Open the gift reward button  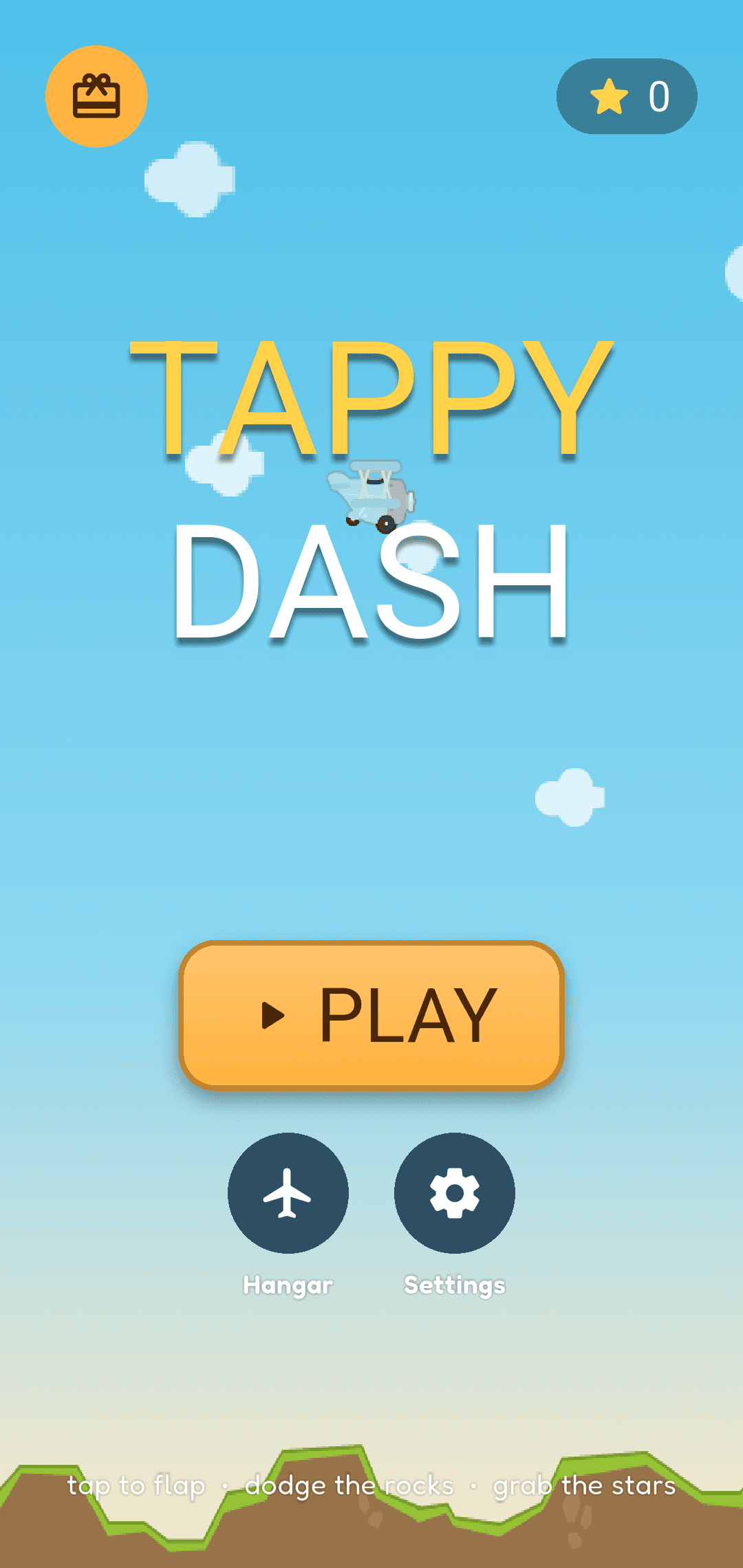96,96
